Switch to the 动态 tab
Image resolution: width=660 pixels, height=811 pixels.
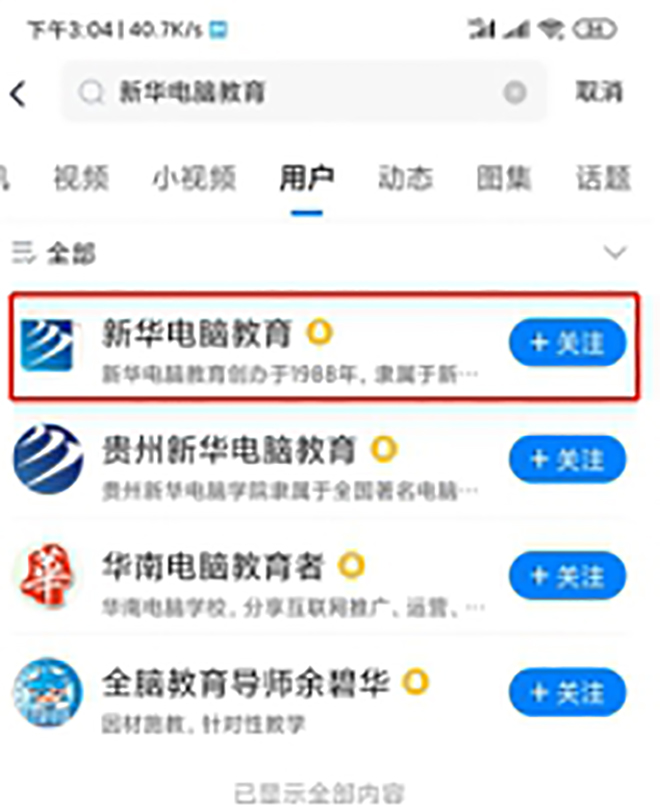(x=405, y=179)
